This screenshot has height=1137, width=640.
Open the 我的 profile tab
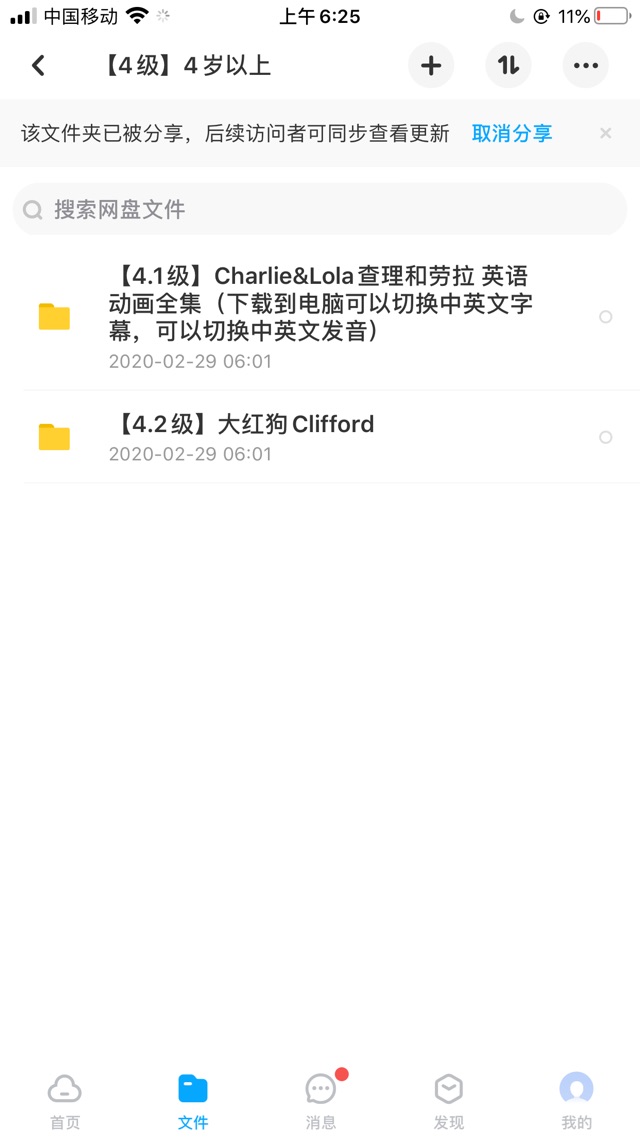[576, 1101]
